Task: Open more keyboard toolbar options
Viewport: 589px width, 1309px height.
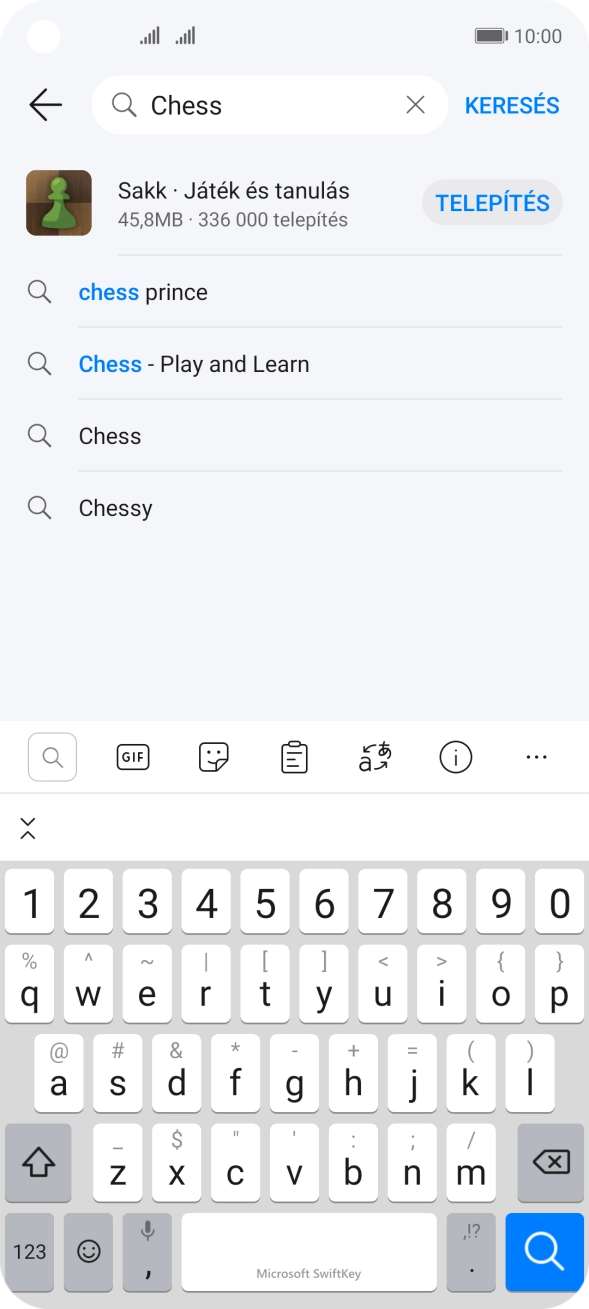Action: pyautogui.click(x=537, y=757)
